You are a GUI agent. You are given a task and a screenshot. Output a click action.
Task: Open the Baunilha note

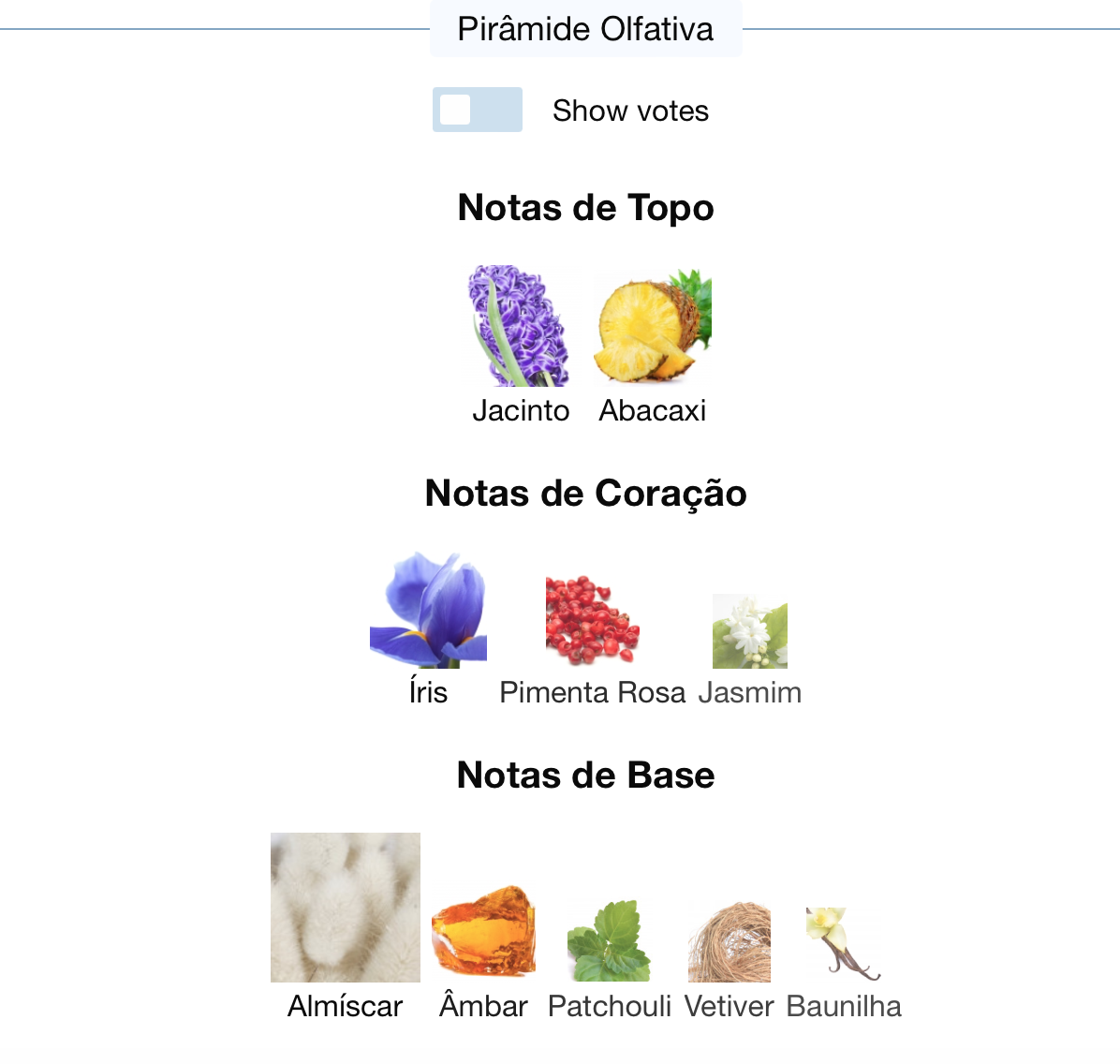coord(843,943)
